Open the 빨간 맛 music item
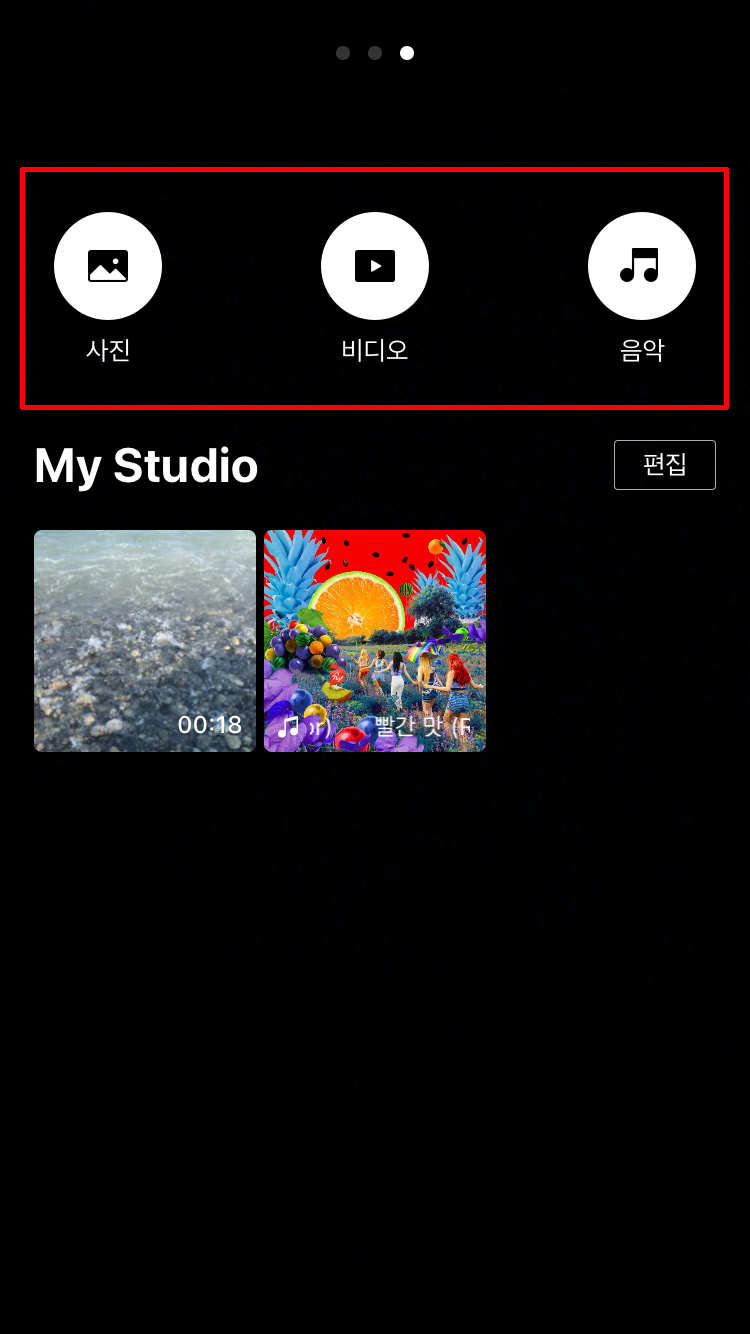 375,641
